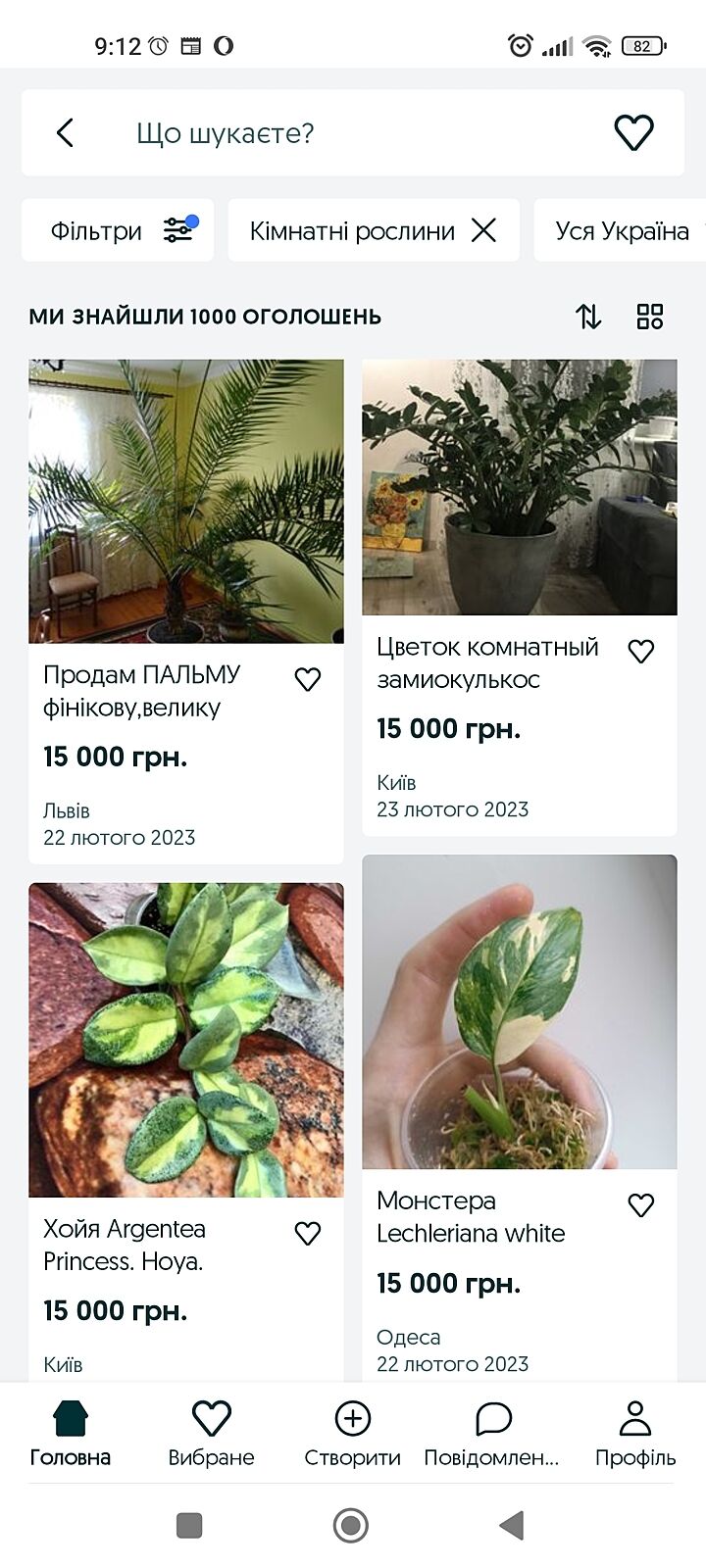Change the Уся Україна location filter
The image size is (706, 1568).
click(x=622, y=231)
